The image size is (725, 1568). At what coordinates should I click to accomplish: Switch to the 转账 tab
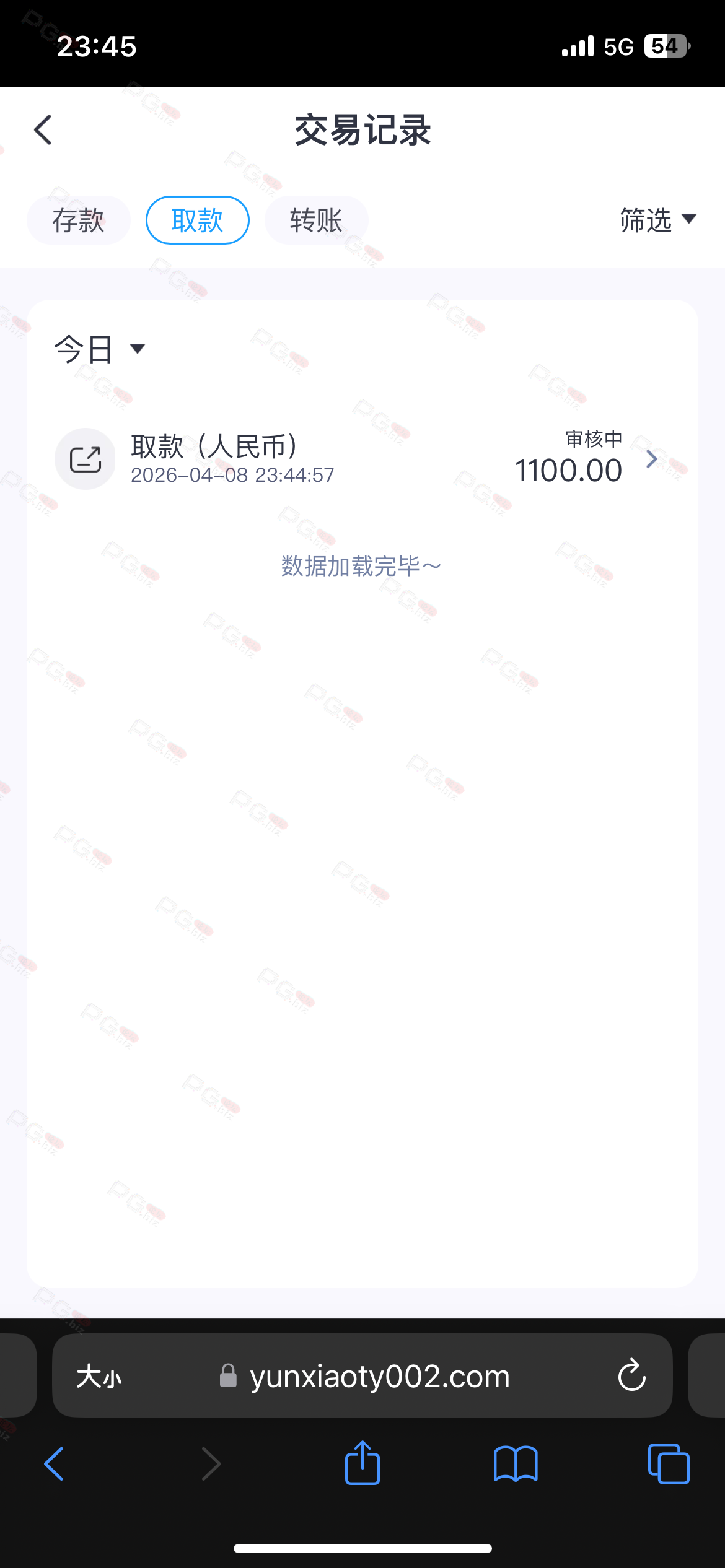pyautogui.click(x=316, y=220)
